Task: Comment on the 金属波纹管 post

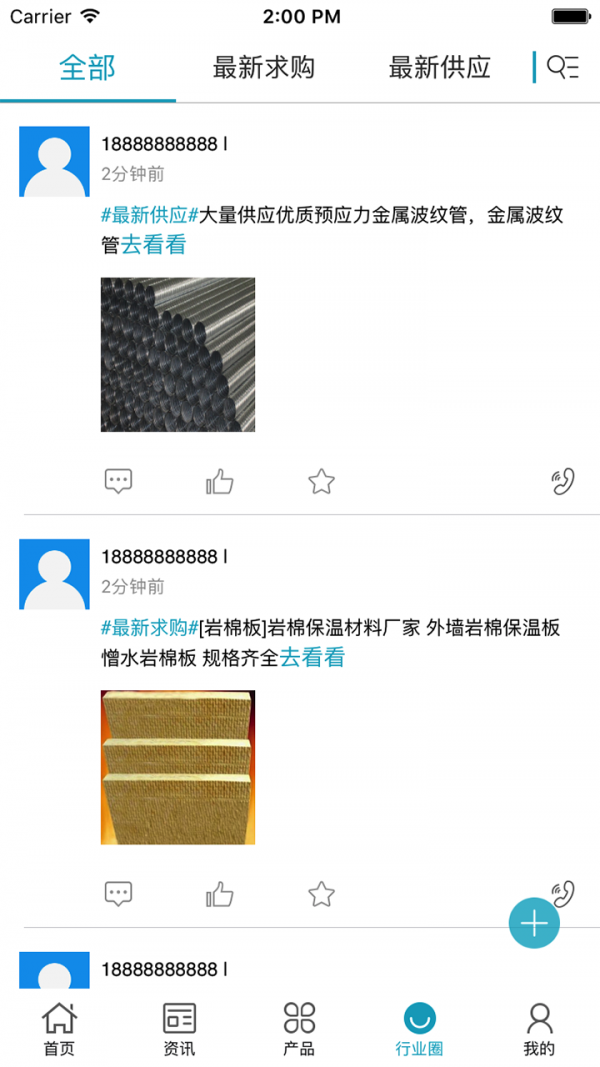Action: 119,482
